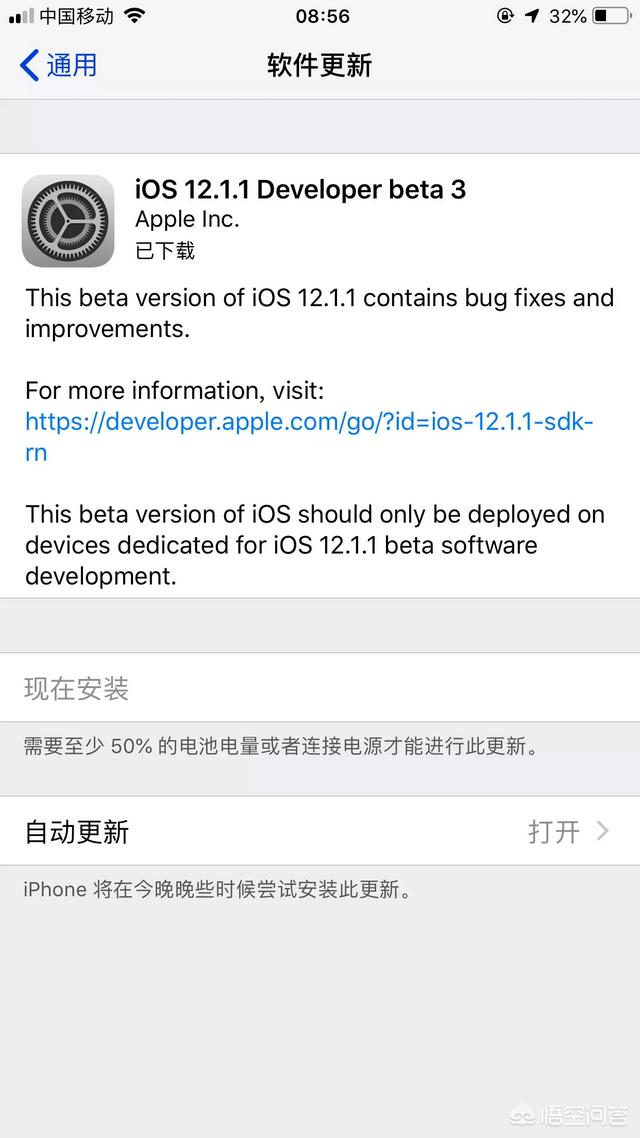
Task: Open the developer.apple.com release notes link
Action: pos(308,422)
